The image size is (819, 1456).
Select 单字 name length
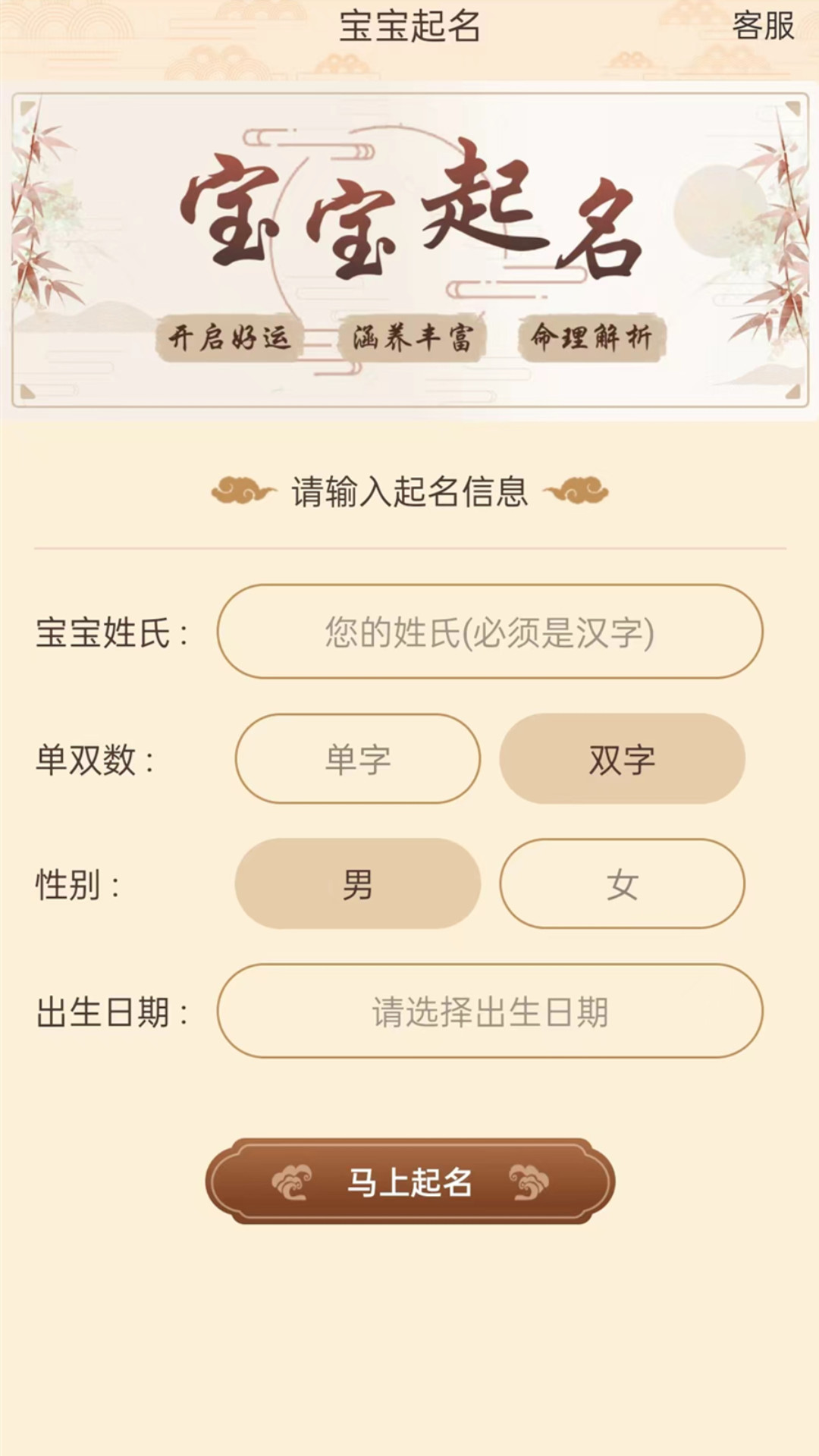point(358,759)
